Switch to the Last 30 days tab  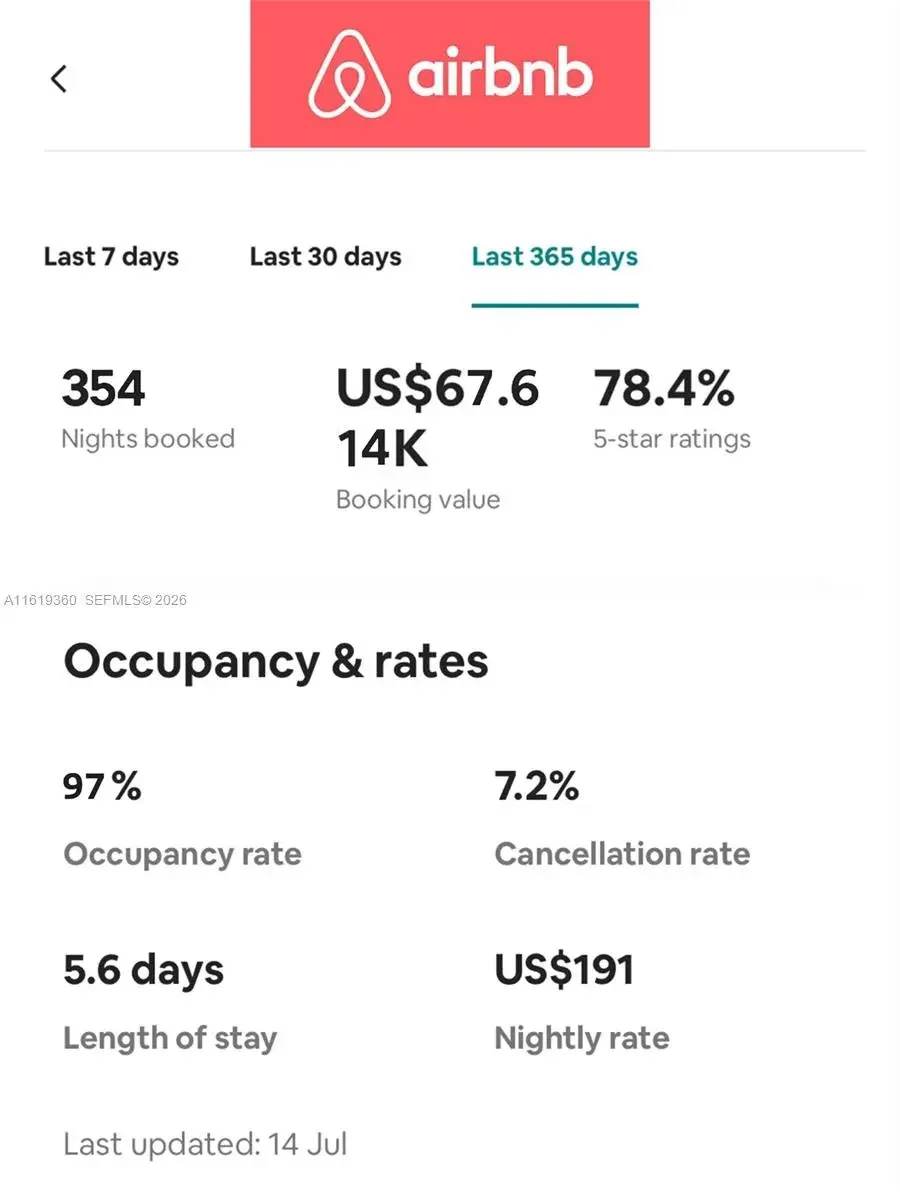325,257
